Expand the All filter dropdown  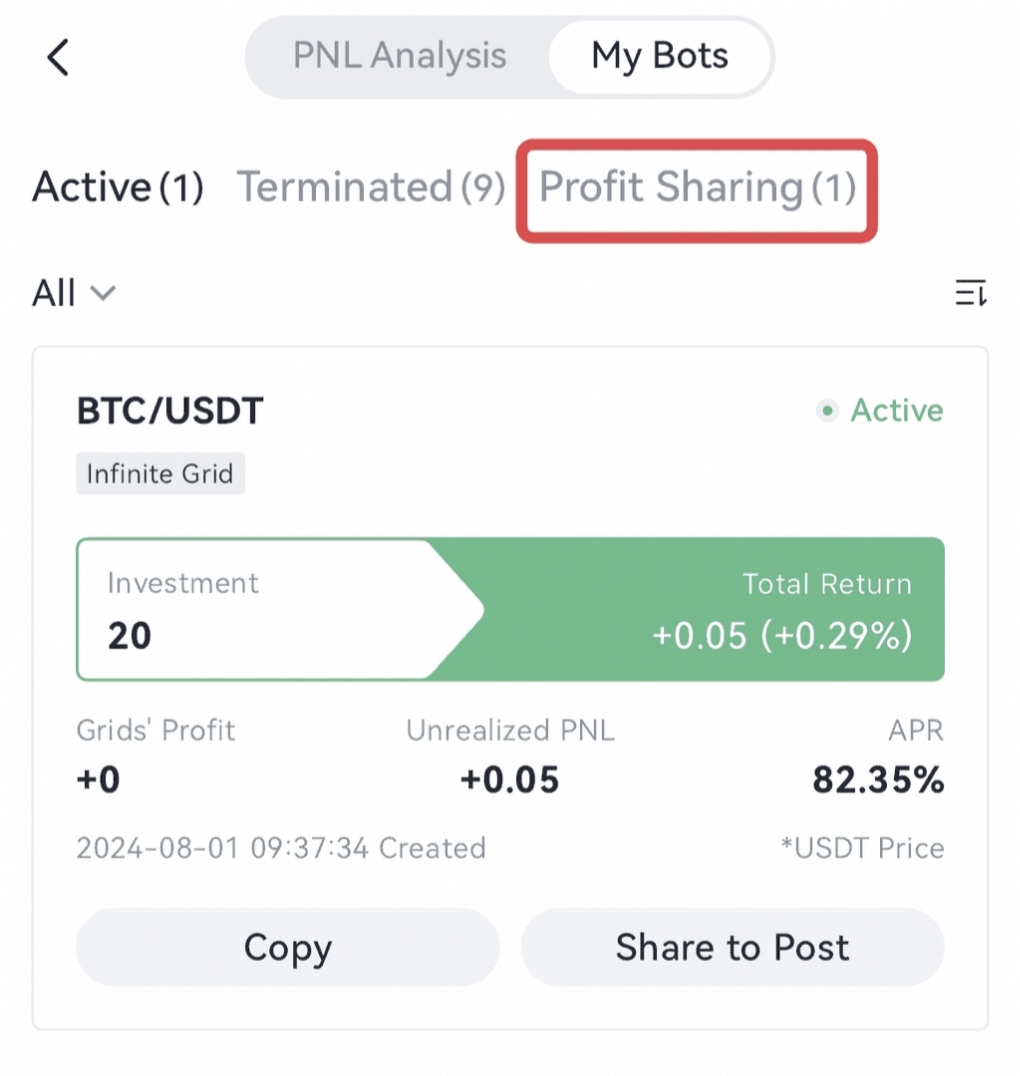(75, 293)
